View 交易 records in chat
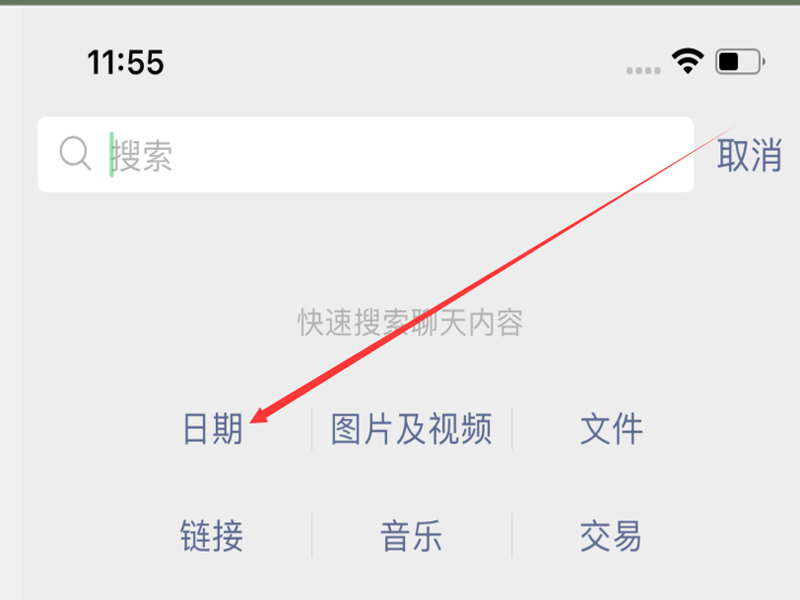This screenshot has height=600, width=800. [611, 536]
